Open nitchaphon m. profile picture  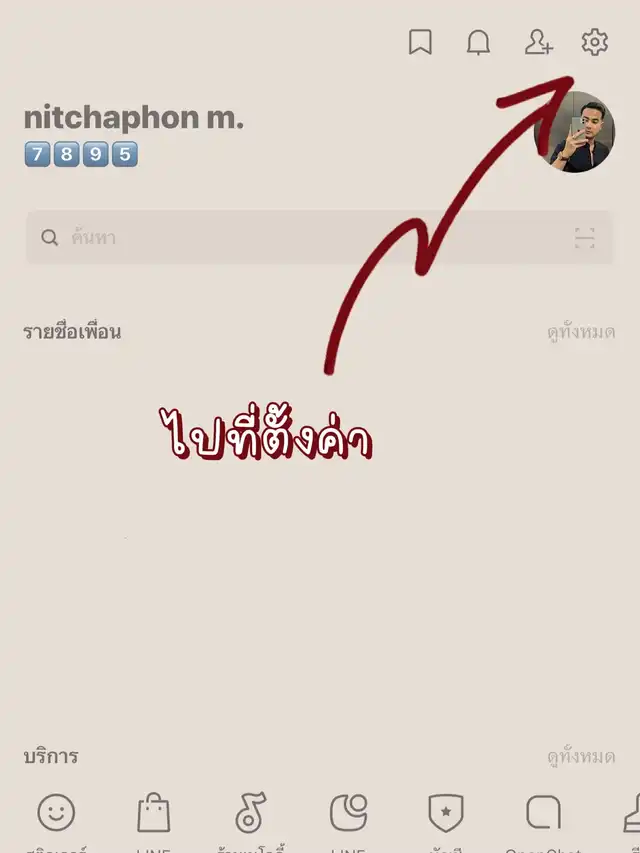574,132
